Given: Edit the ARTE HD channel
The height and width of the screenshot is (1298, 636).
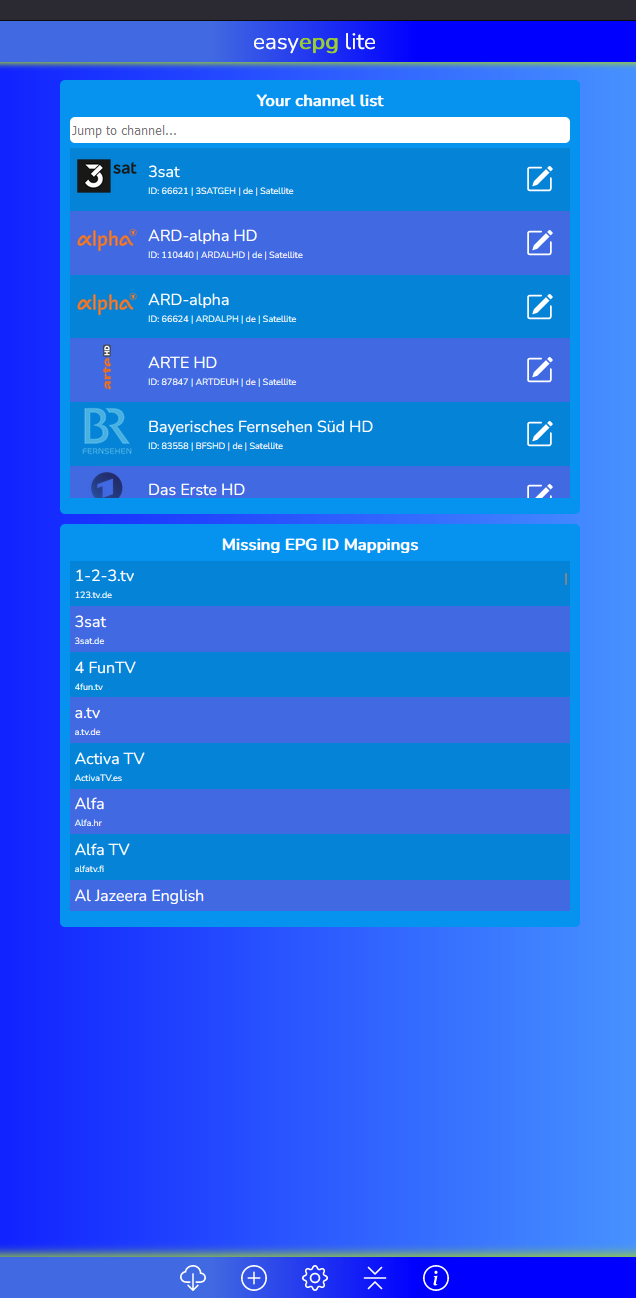Looking at the screenshot, I should (x=540, y=369).
